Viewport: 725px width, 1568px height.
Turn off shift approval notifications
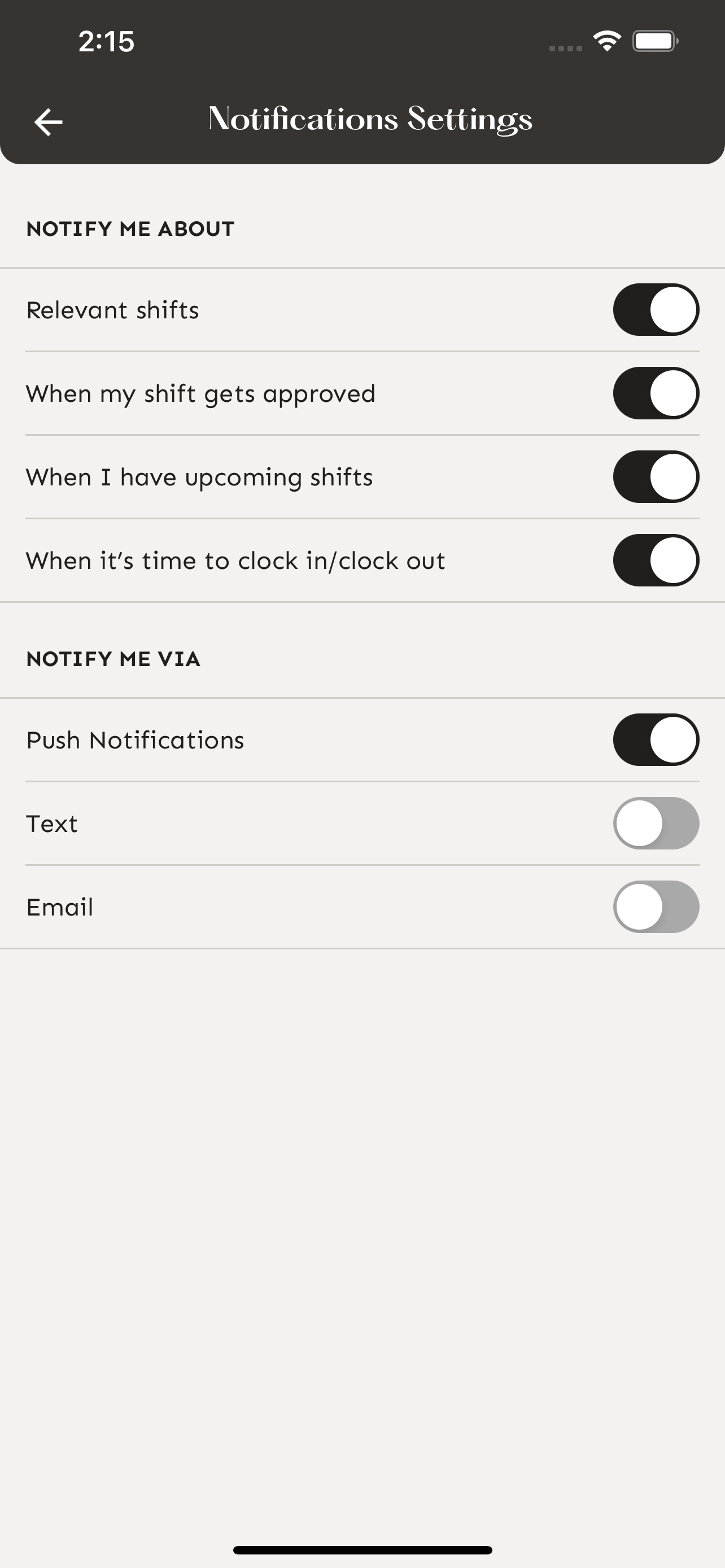pos(656,393)
